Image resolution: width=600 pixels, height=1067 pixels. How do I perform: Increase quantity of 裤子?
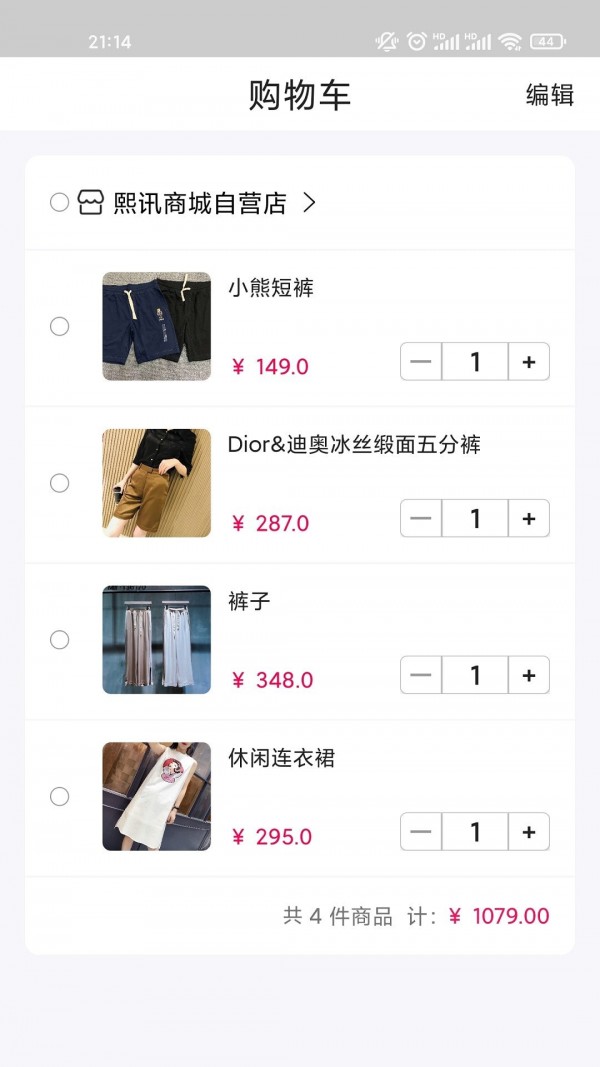pos(529,675)
